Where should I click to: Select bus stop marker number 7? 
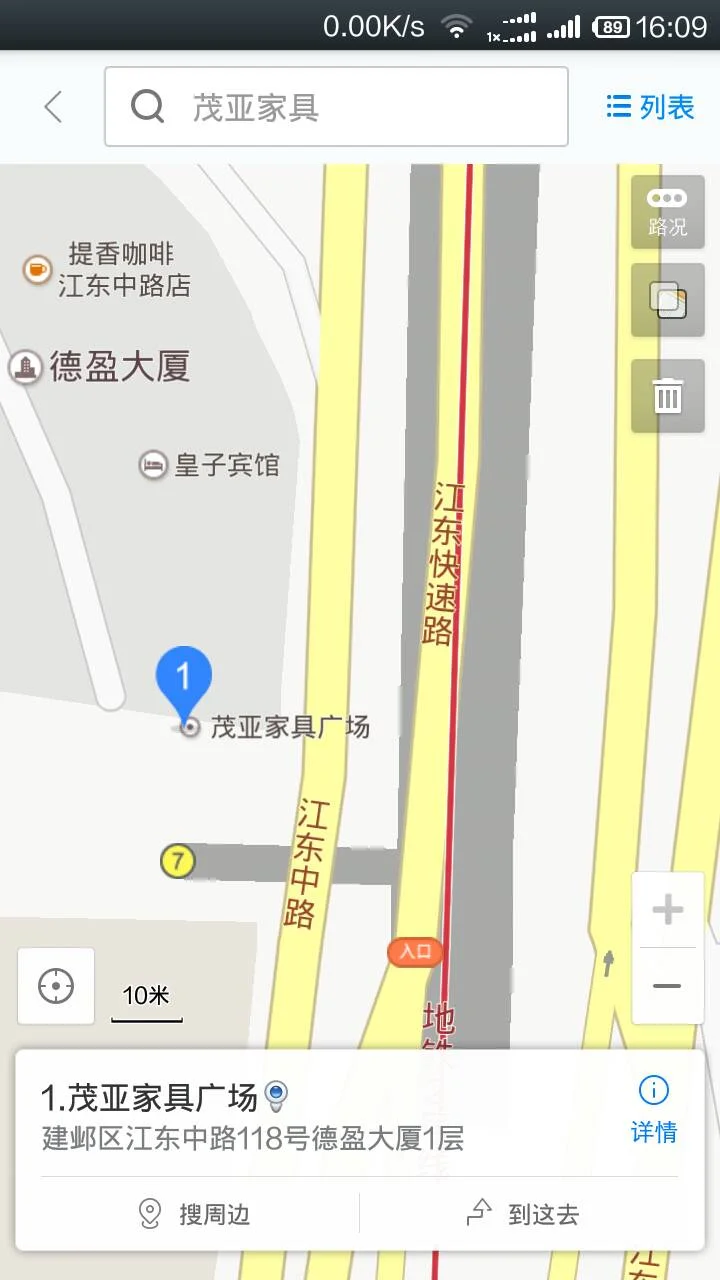pos(178,861)
